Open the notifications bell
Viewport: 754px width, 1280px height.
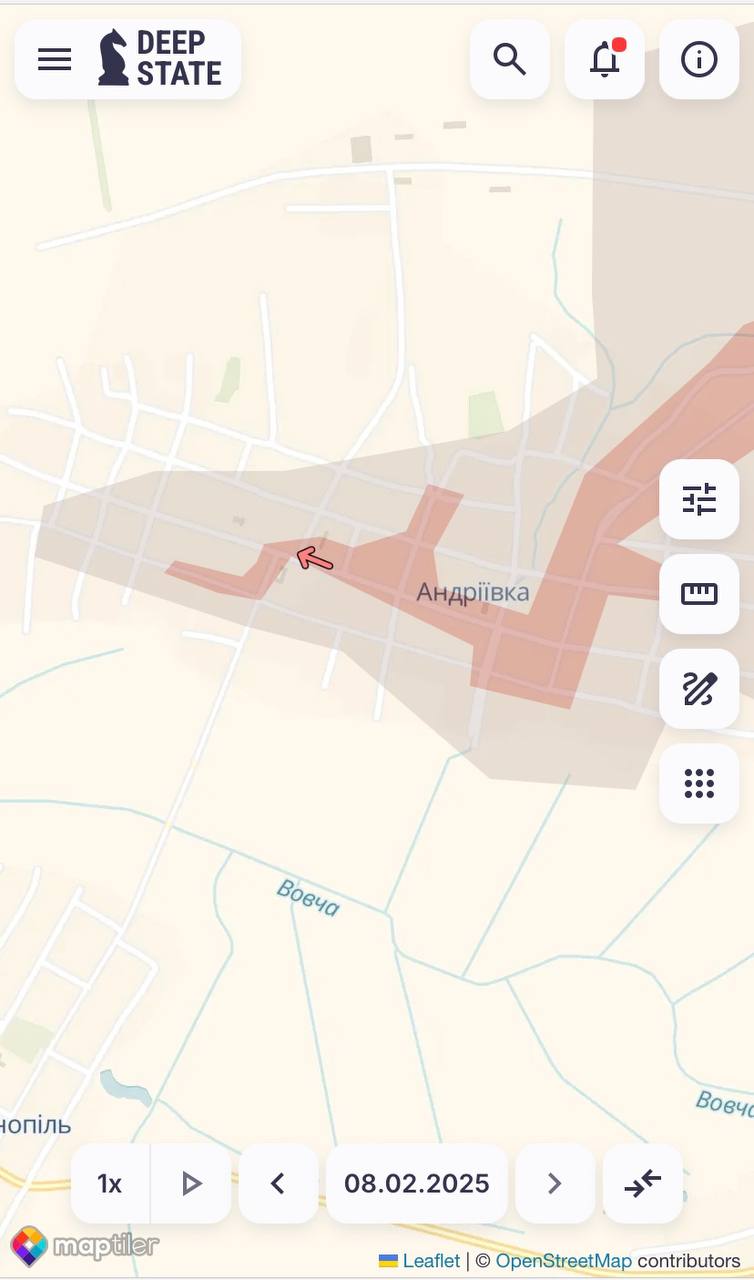(x=604, y=59)
